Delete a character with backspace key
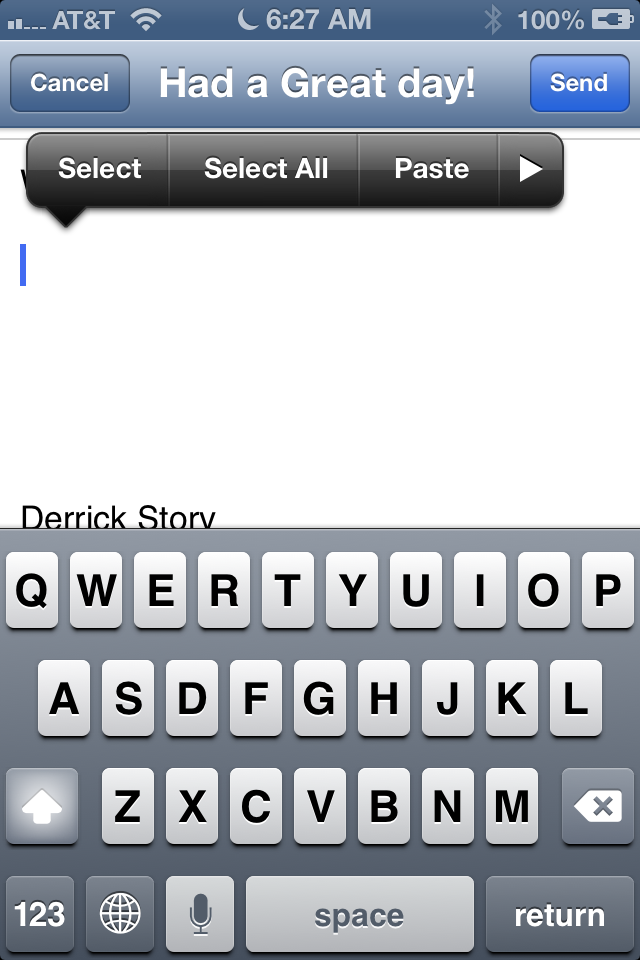The image size is (640, 960). (598, 806)
